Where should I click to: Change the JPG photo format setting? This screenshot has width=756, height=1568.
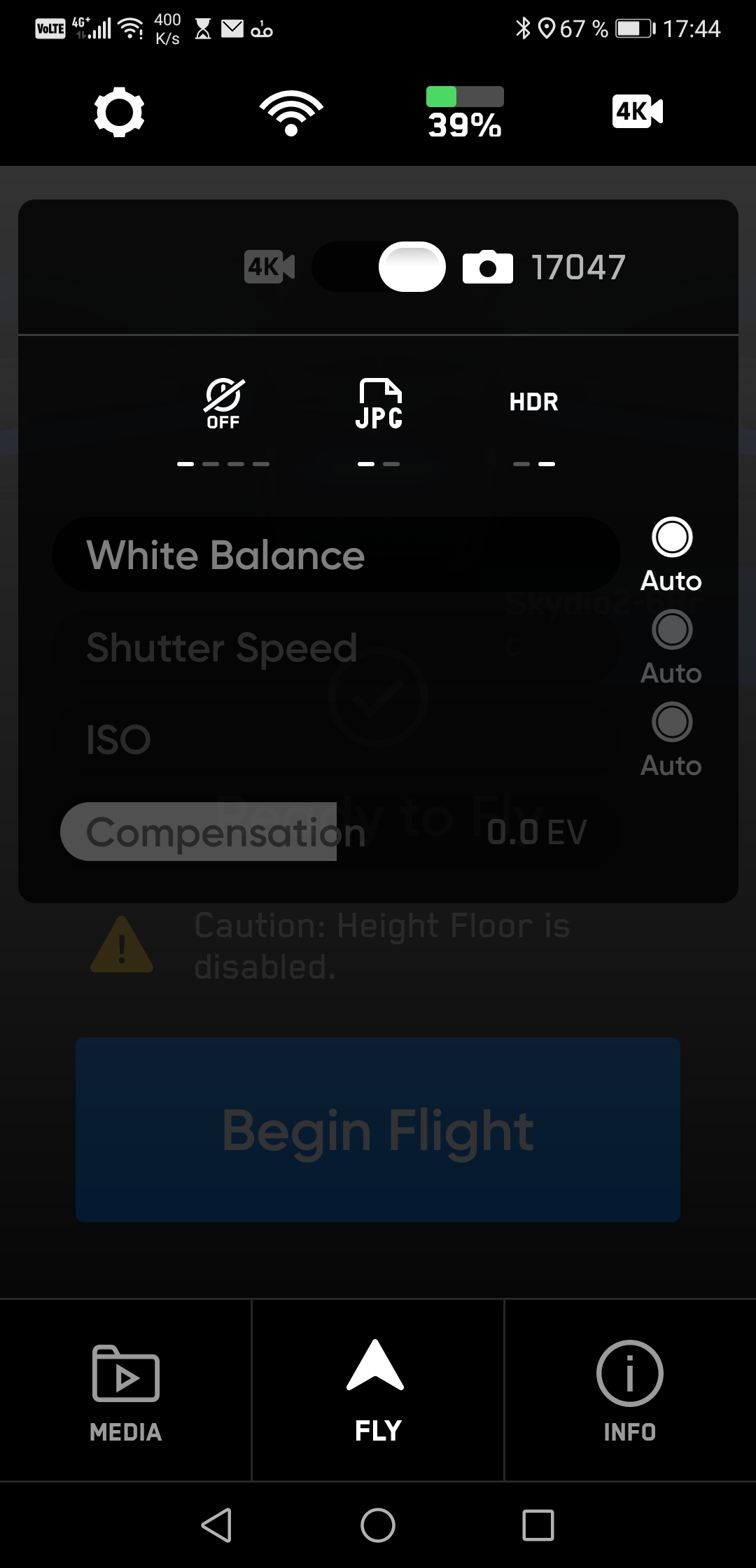click(x=379, y=404)
